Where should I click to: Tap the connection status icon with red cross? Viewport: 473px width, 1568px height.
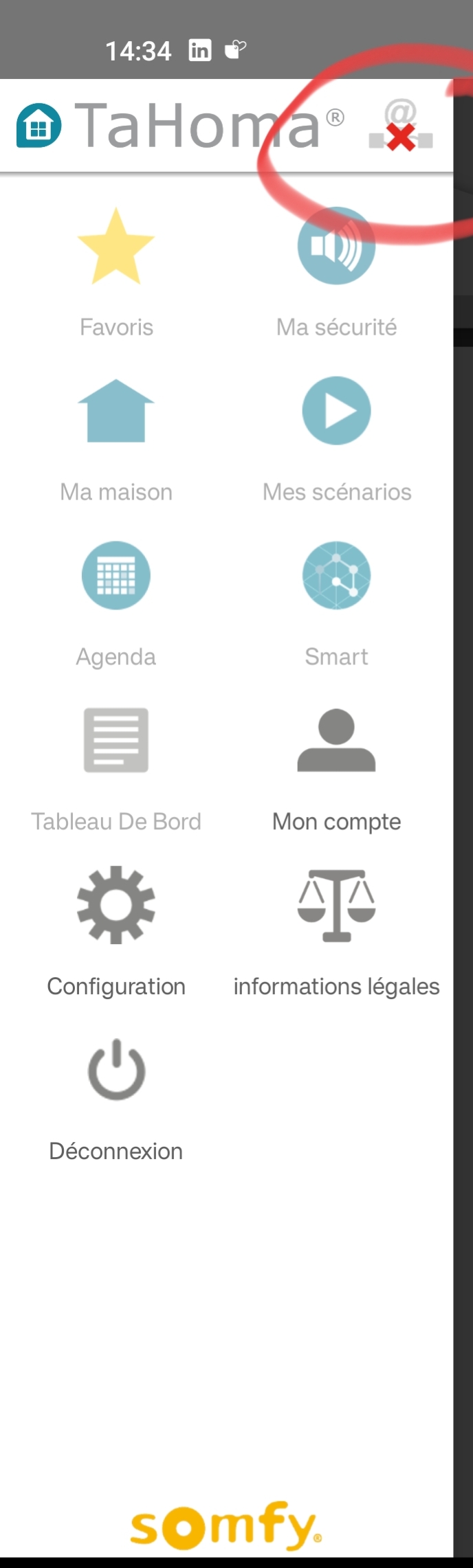coord(401,126)
